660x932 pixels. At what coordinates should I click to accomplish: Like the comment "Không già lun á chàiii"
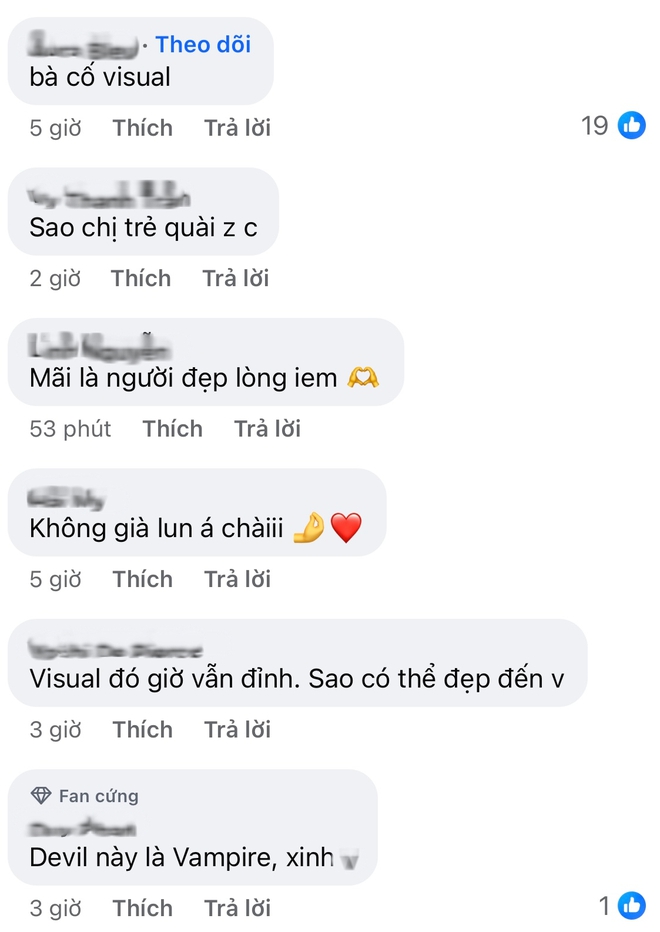[142, 579]
